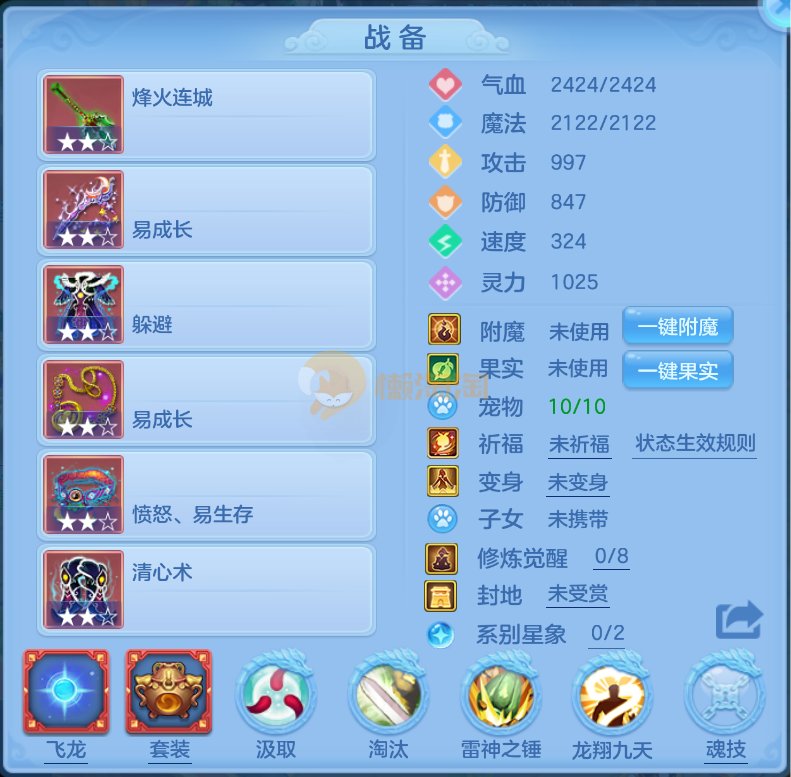This screenshot has height=777, width=791.
Task: Open 系别星象 progress 0/2
Action: point(607,633)
